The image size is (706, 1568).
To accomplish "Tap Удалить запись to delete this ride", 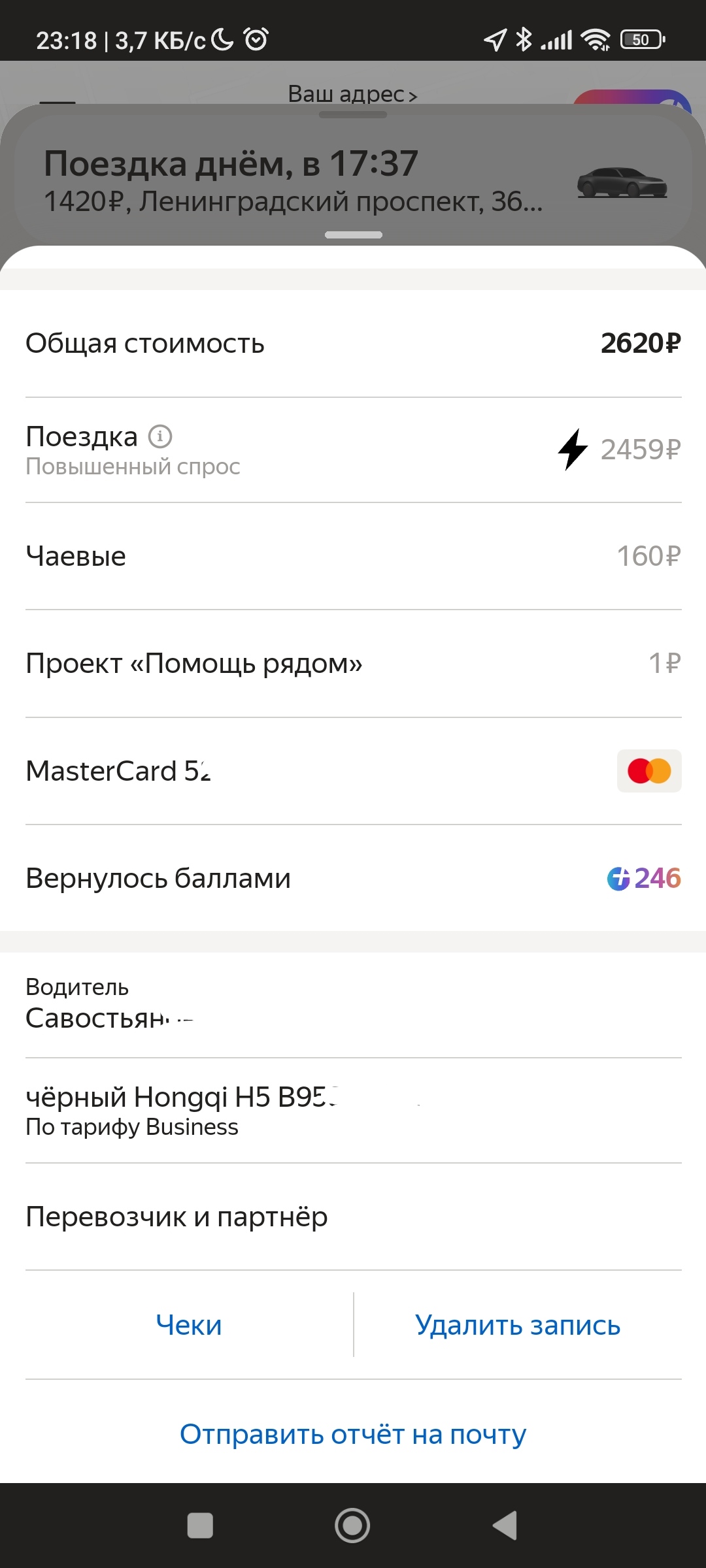I will point(518,1325).
